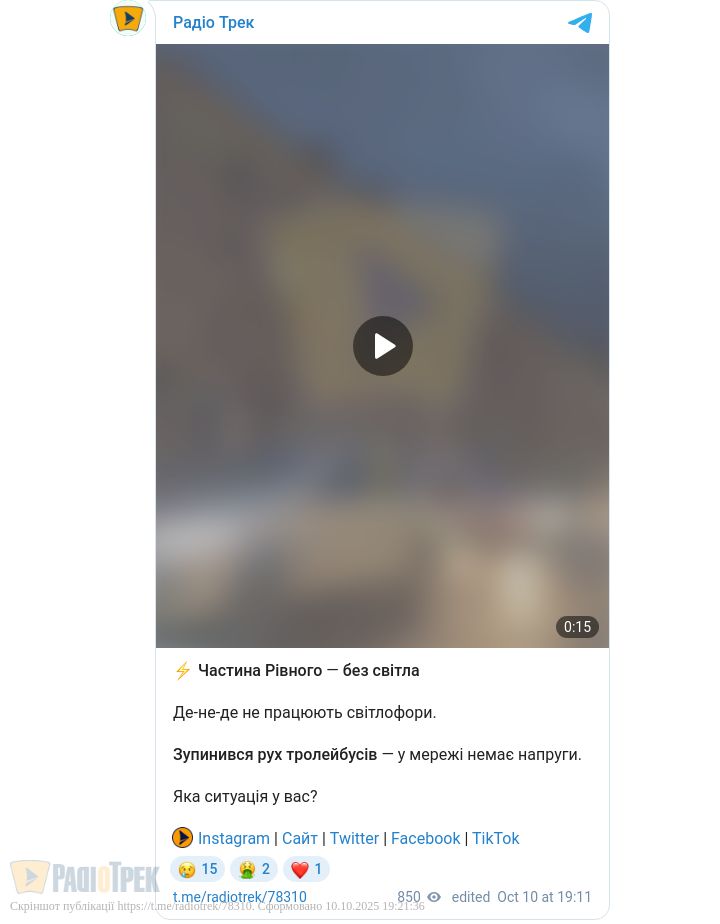Viewport: 720px width, 924px height.
Task: Tap the Telegram paper plane icon
Action: 580,23
